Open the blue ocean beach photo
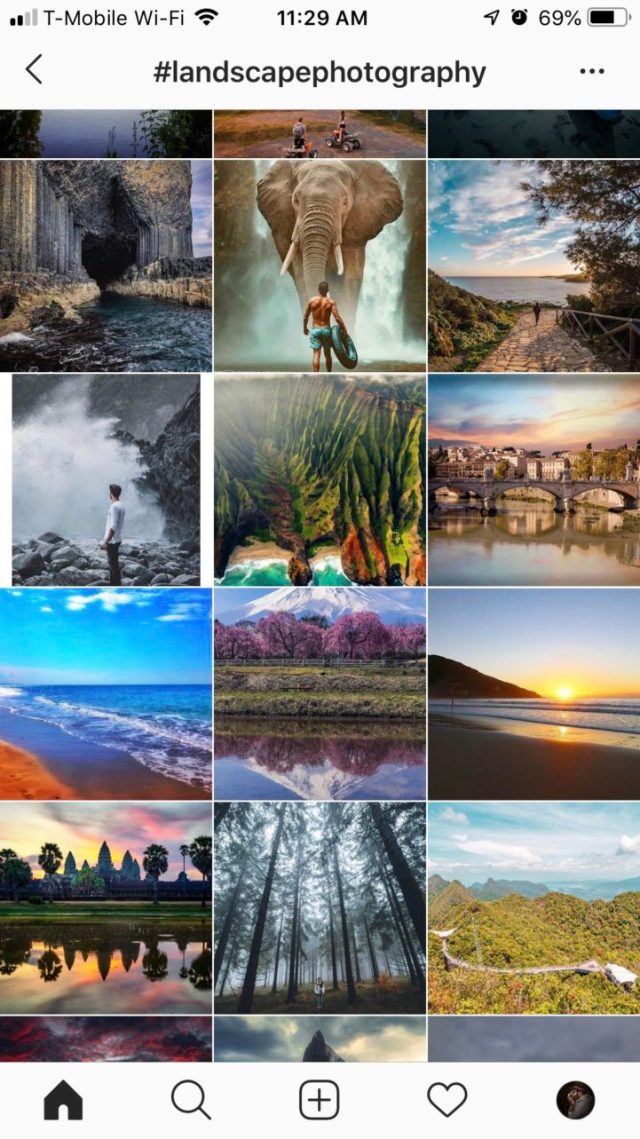Viewport: 640px width, 1139px height. click(x=105, y=694)
